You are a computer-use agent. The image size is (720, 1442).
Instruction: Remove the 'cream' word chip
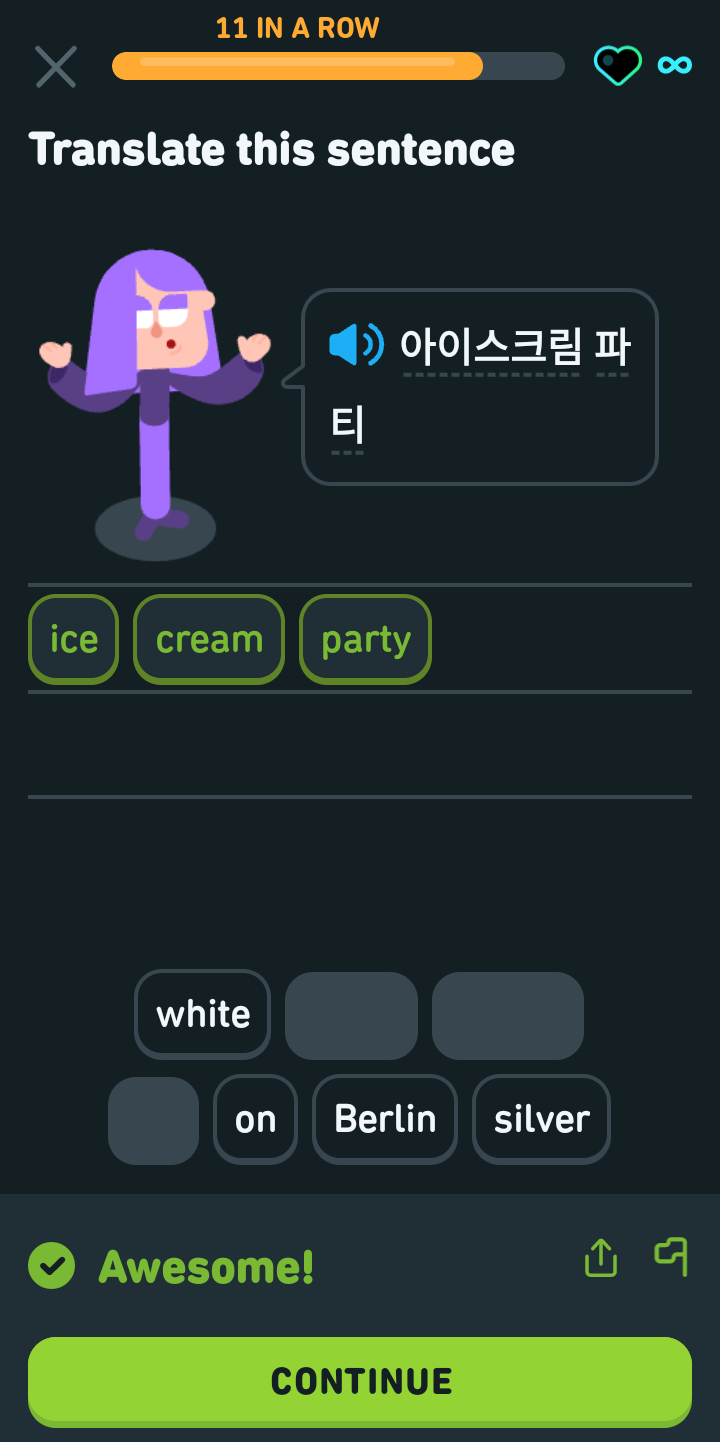pyautogui.click(x=209, y=640)
